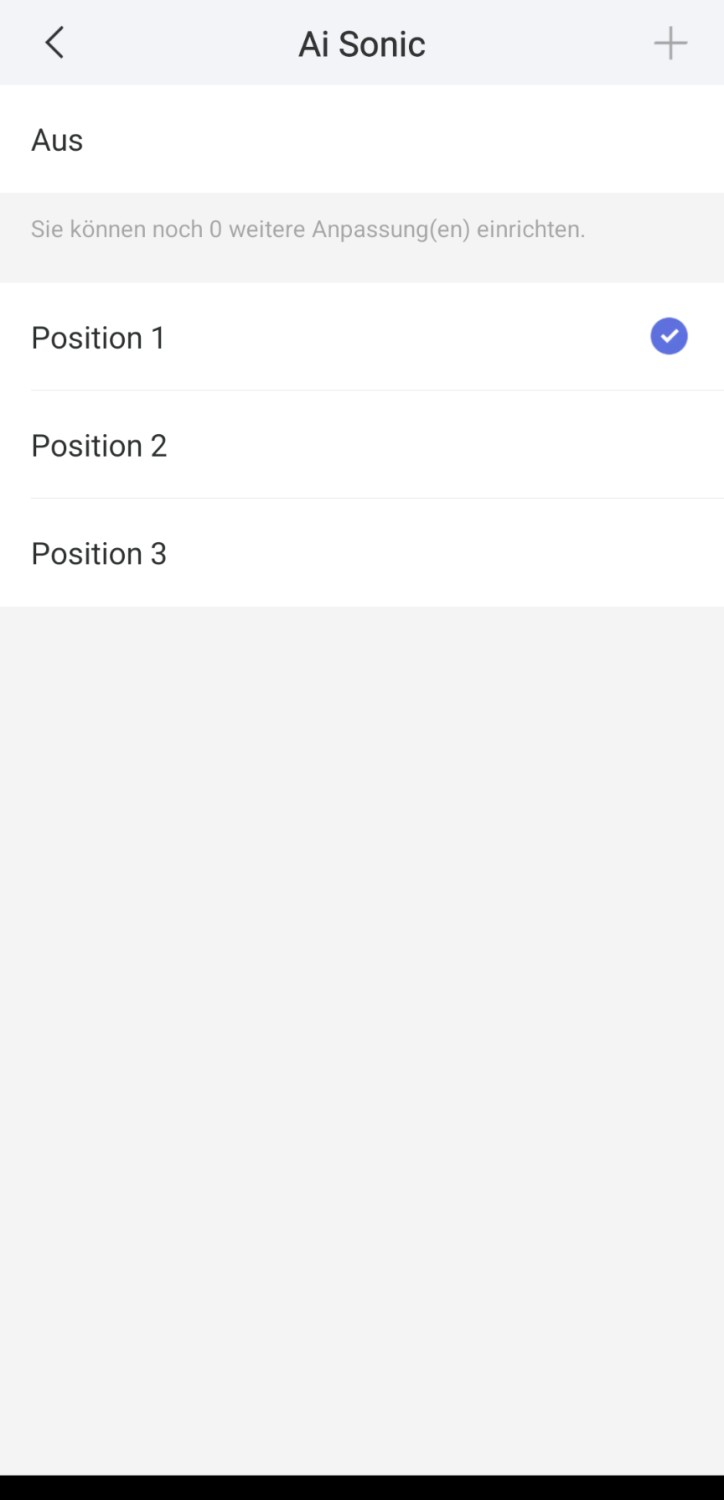Go back from Ai Sonic screen
Screen dimensions: 724x1500
pos(54,43)
